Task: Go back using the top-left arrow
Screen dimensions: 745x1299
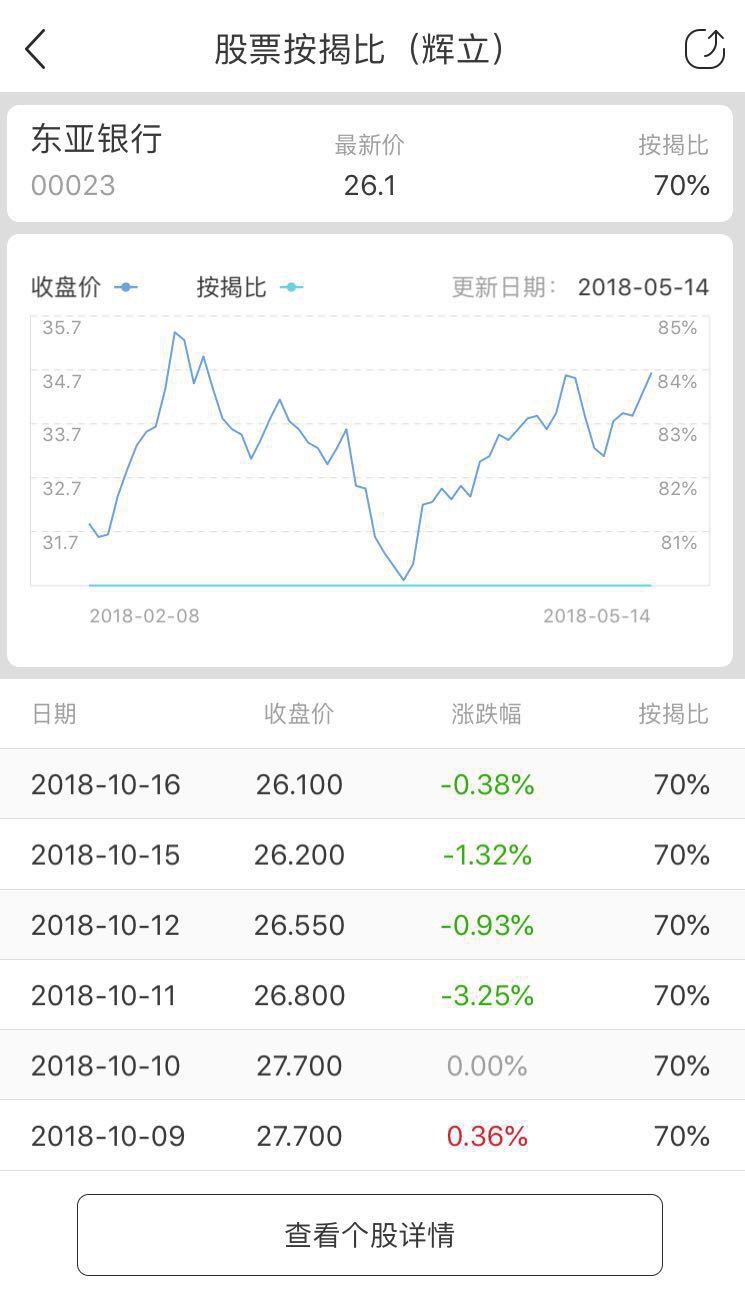Action: coord(36,49)
